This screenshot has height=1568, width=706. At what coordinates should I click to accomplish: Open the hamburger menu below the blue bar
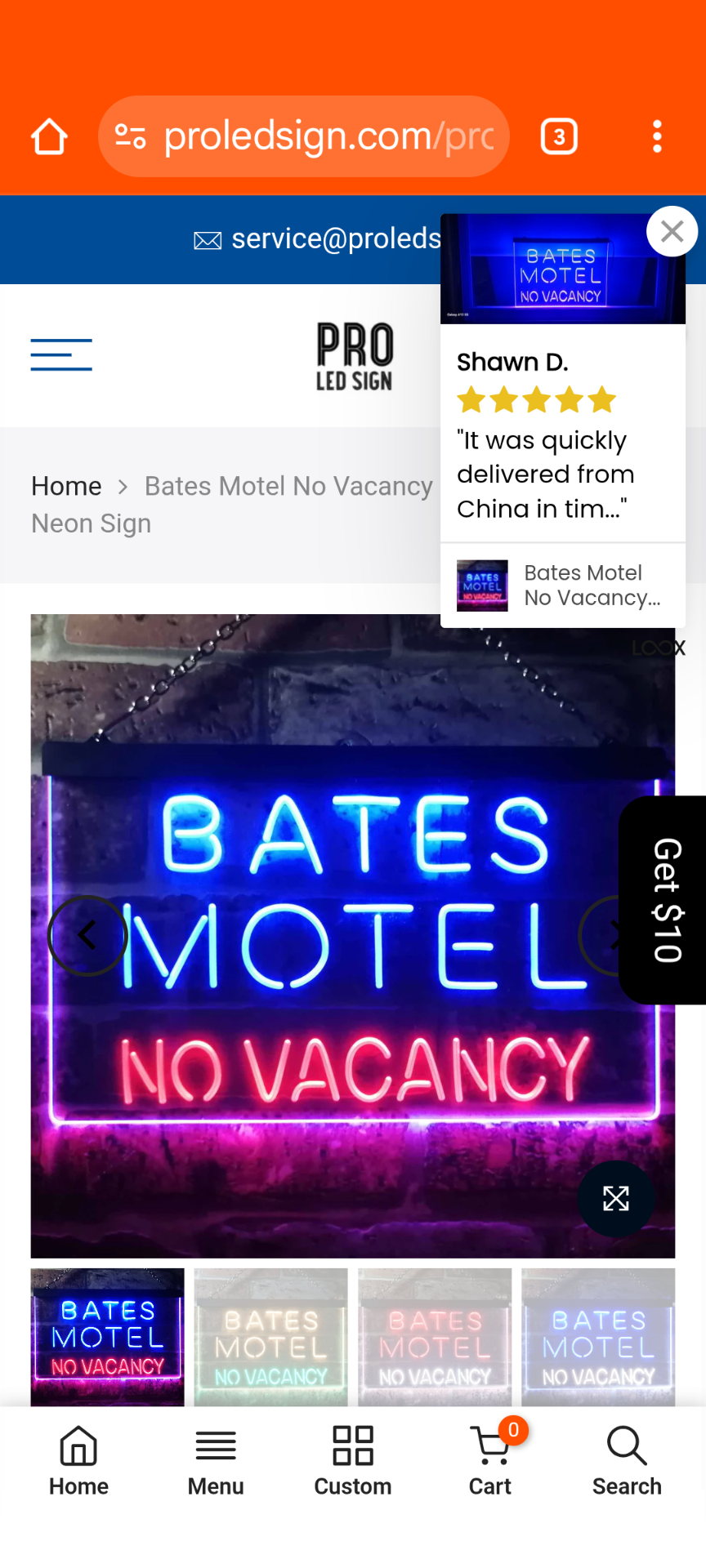click(x=61, y=354)
